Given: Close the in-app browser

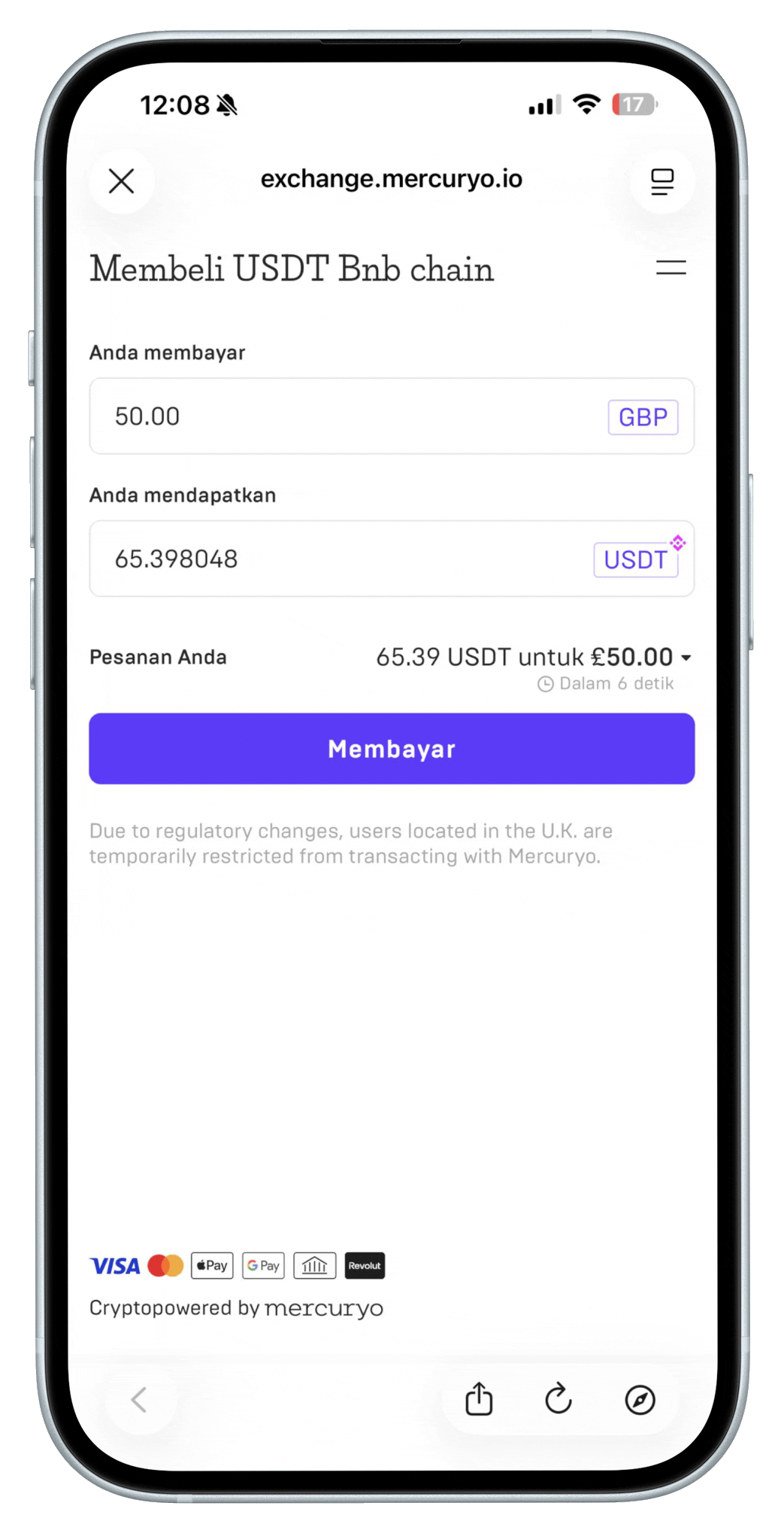Looking at the screenshot, I should (x=122, y=180).
